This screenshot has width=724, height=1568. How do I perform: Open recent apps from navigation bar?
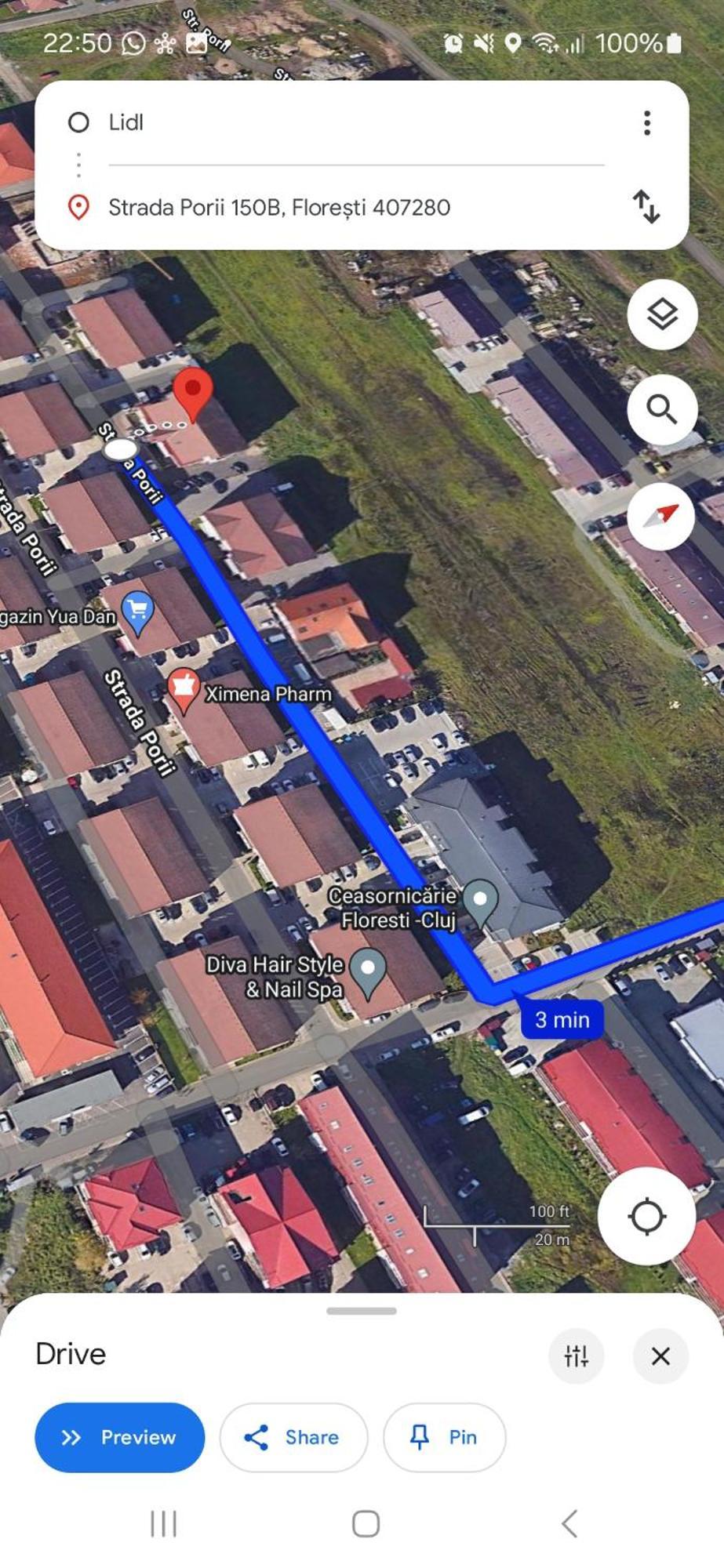tap(163, 1523)
